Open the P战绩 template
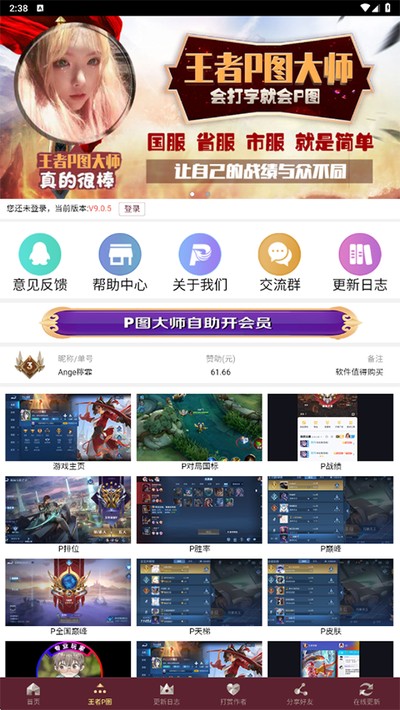 pyautogui.click(x=330, y=432)
